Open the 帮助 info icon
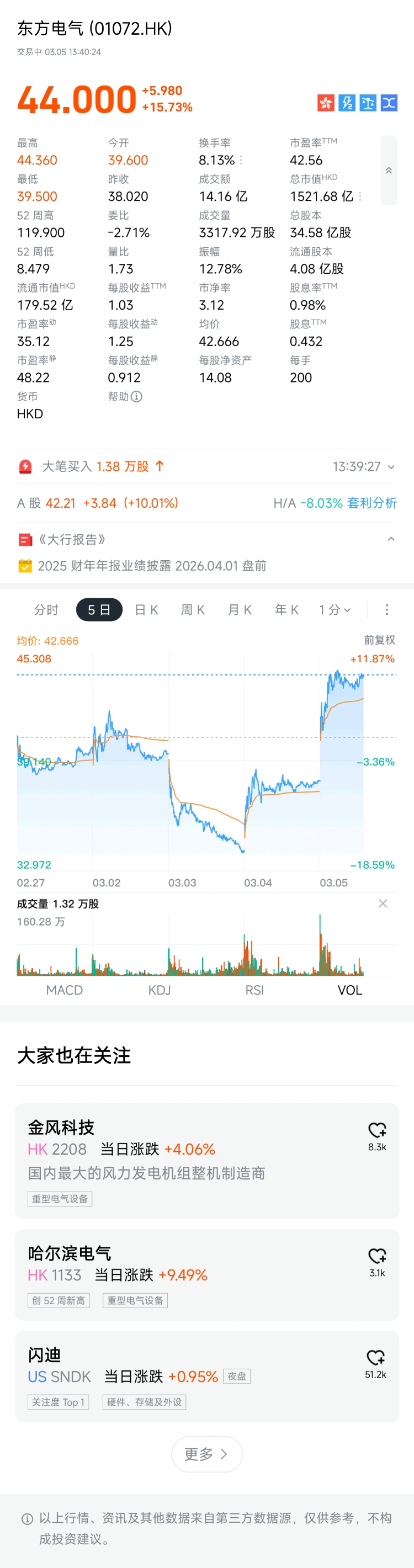 click(137, 396)
